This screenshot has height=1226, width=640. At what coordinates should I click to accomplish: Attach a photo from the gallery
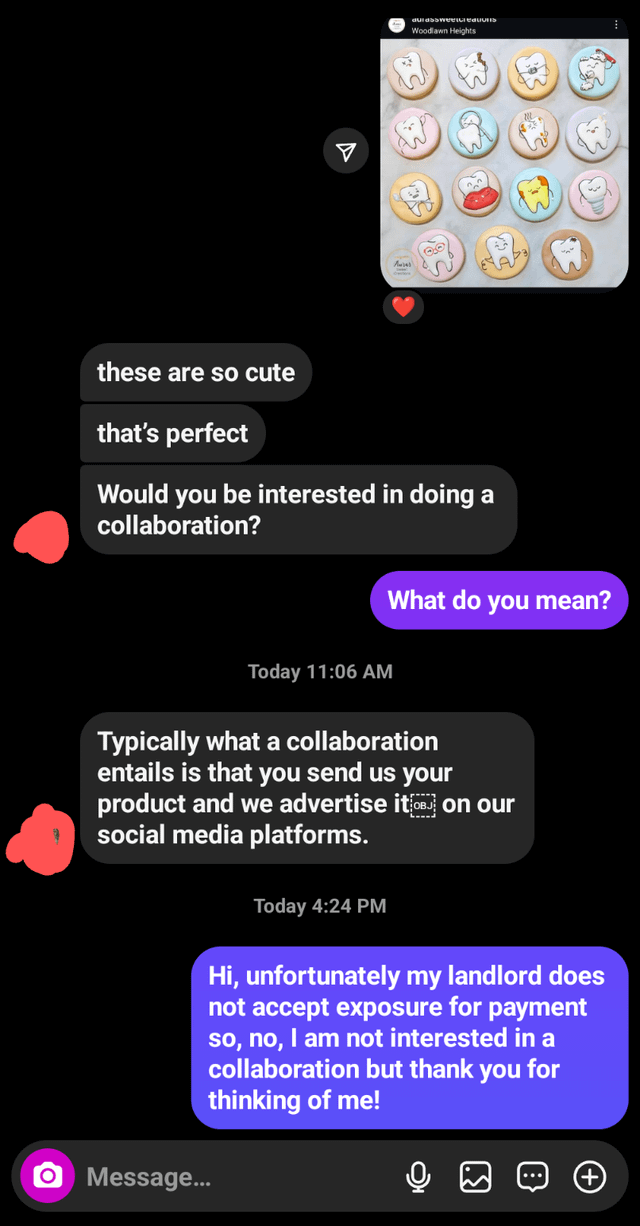coord(475,1177)
